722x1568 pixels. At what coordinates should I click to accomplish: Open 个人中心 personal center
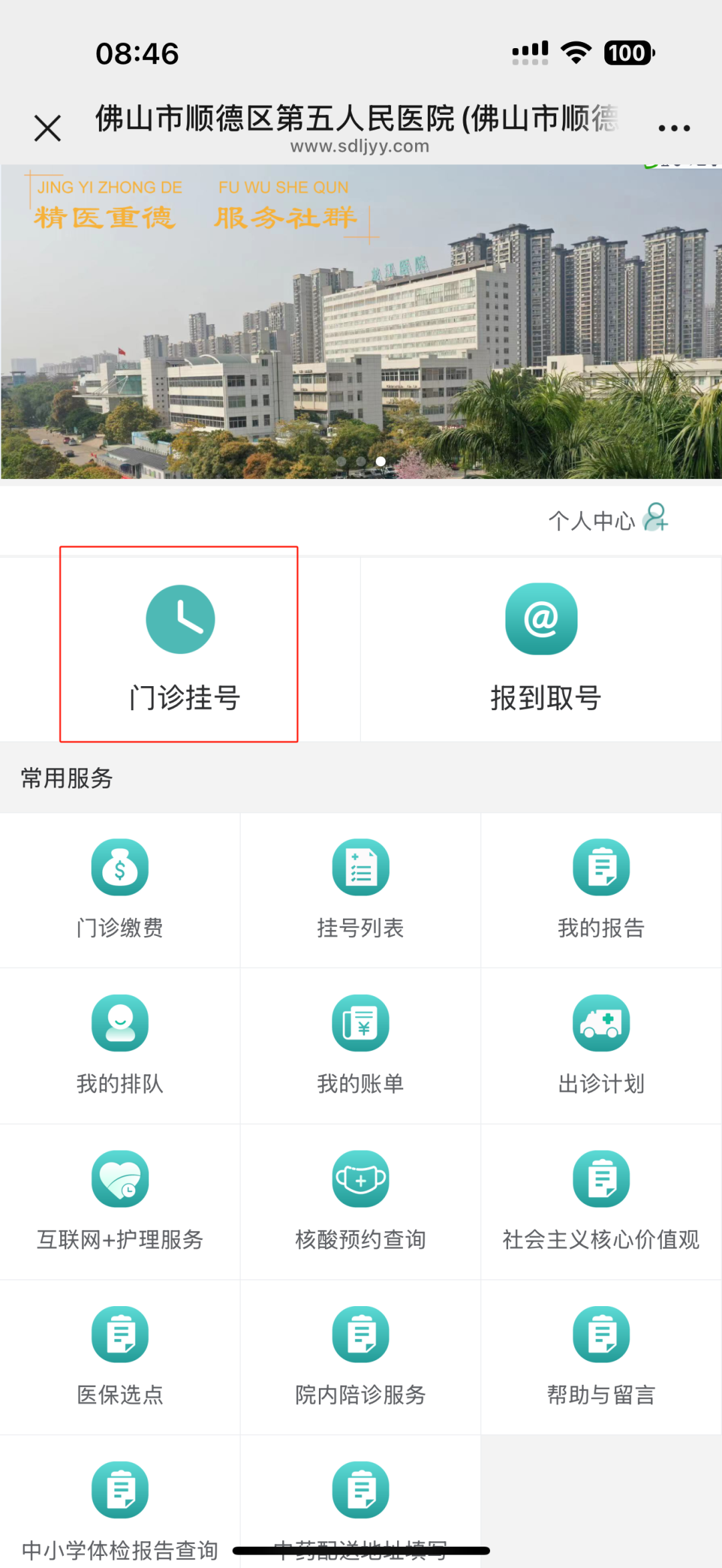[x=608, y=519]
